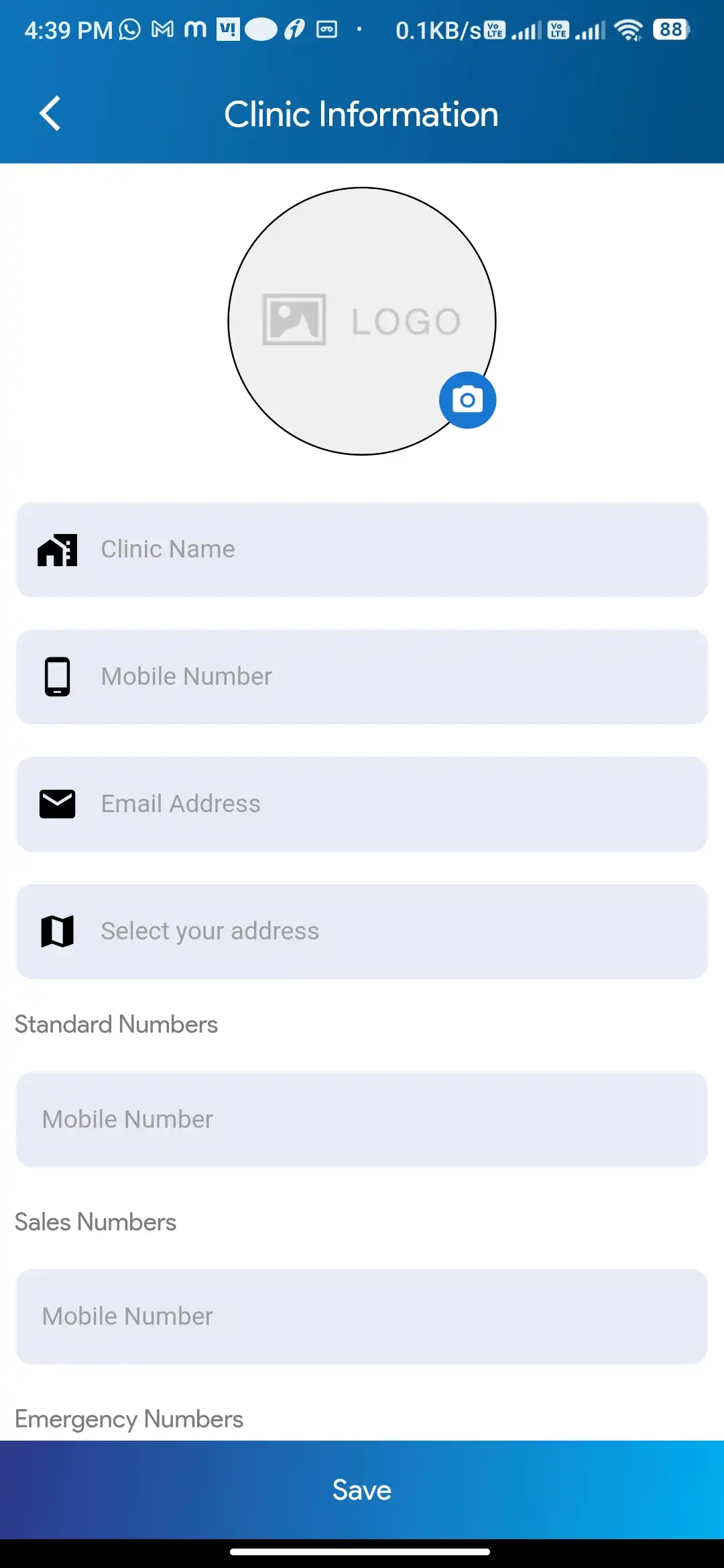The width and height of the screenshot is (724, 1568).
Task: Tap the Standard Numbers mobile field
Action: point(362,1119)
